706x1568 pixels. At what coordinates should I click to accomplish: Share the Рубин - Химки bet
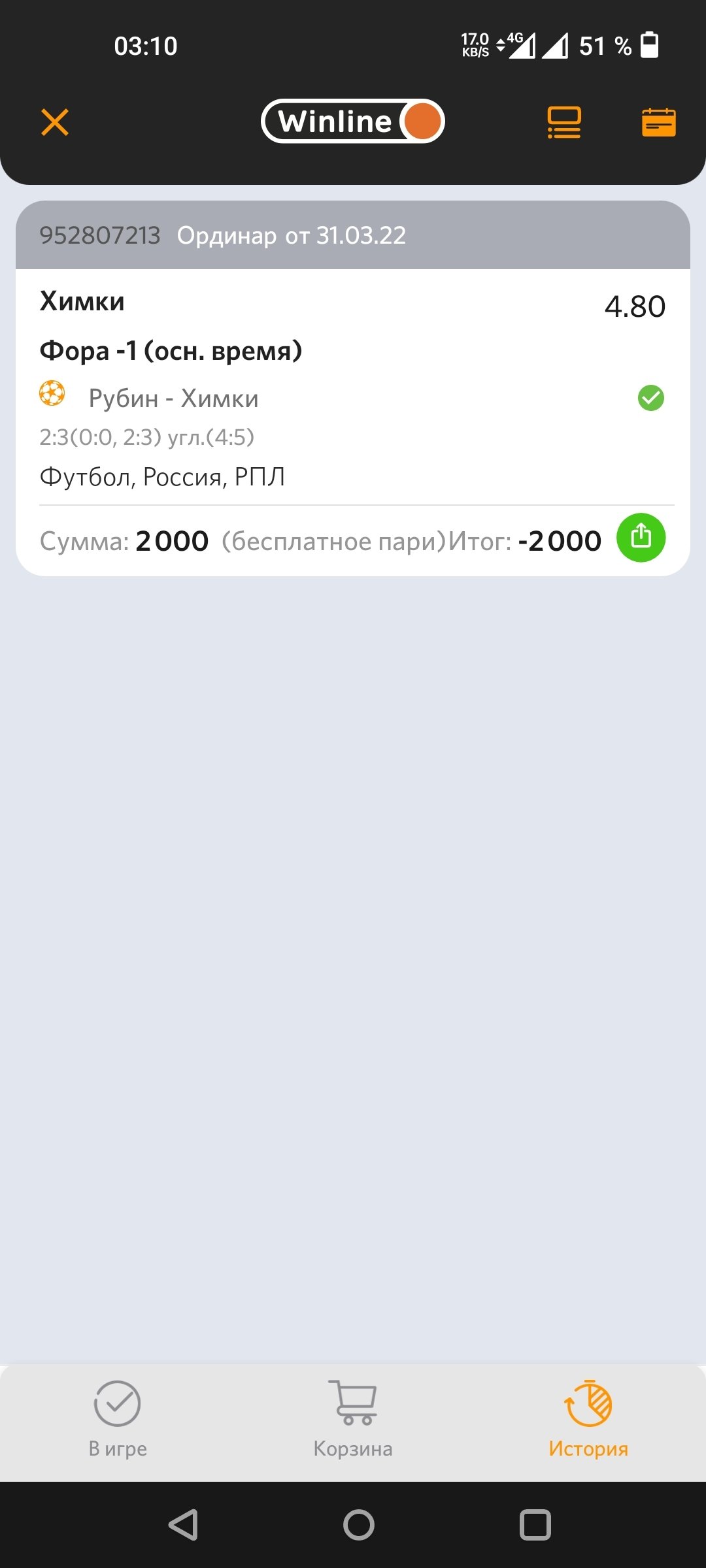tap(641, 538)
